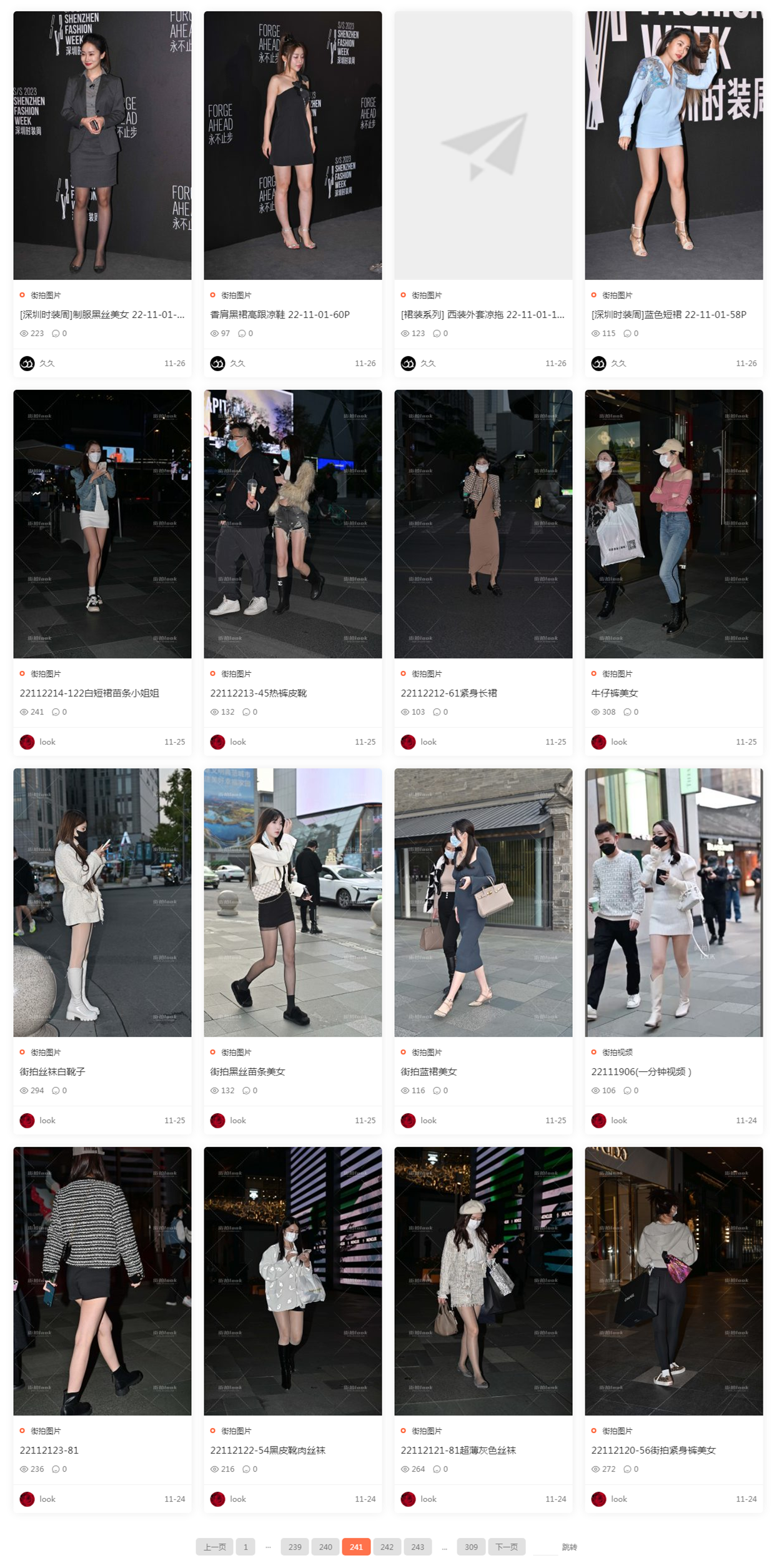Focus the page number input field
Viewport: 784px width, 1568px height.
point(545,1547)
